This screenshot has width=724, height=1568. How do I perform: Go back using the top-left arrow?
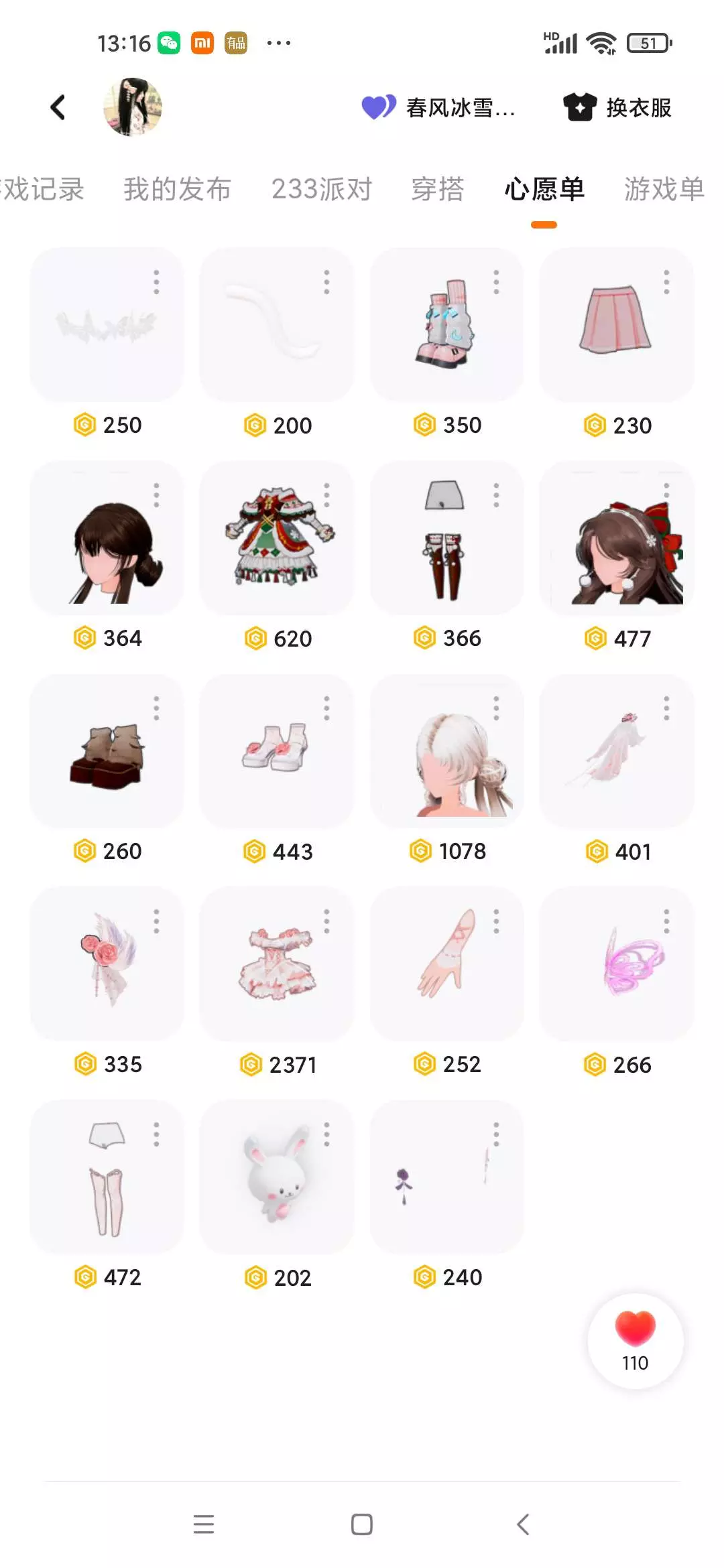58,107
